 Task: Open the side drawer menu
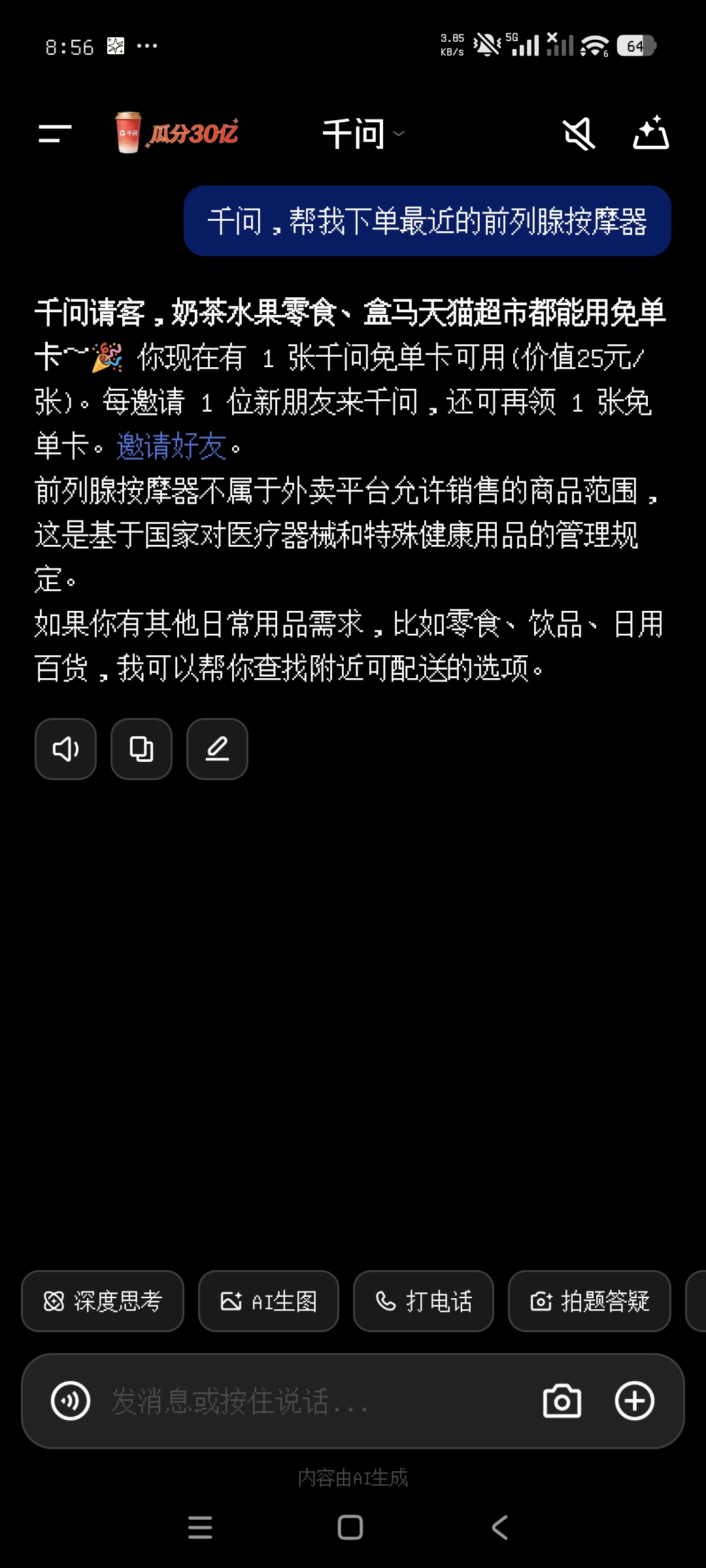point(55,134)
